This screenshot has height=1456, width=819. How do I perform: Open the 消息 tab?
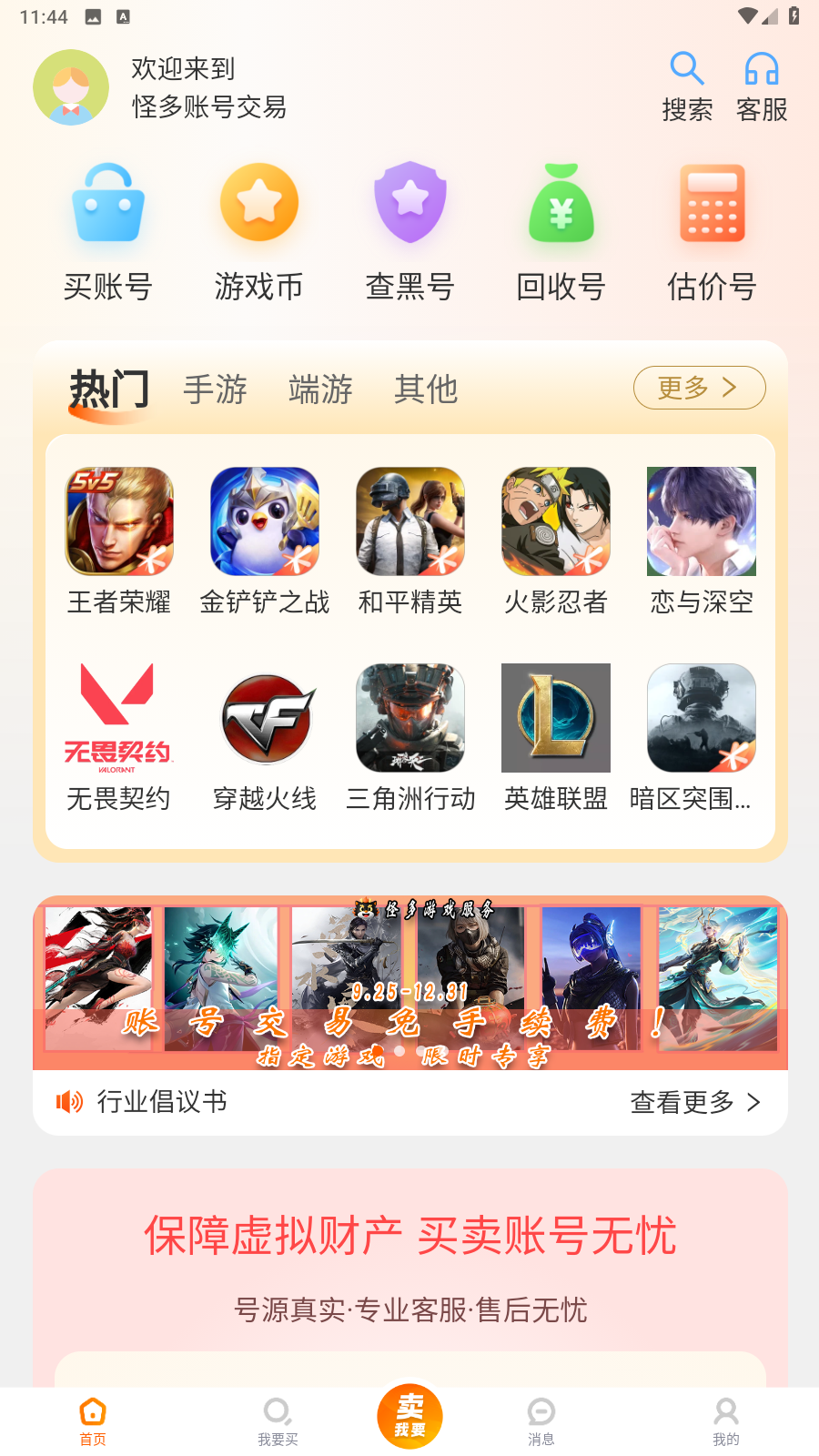pyautogui.click(x=541, y=1420)
